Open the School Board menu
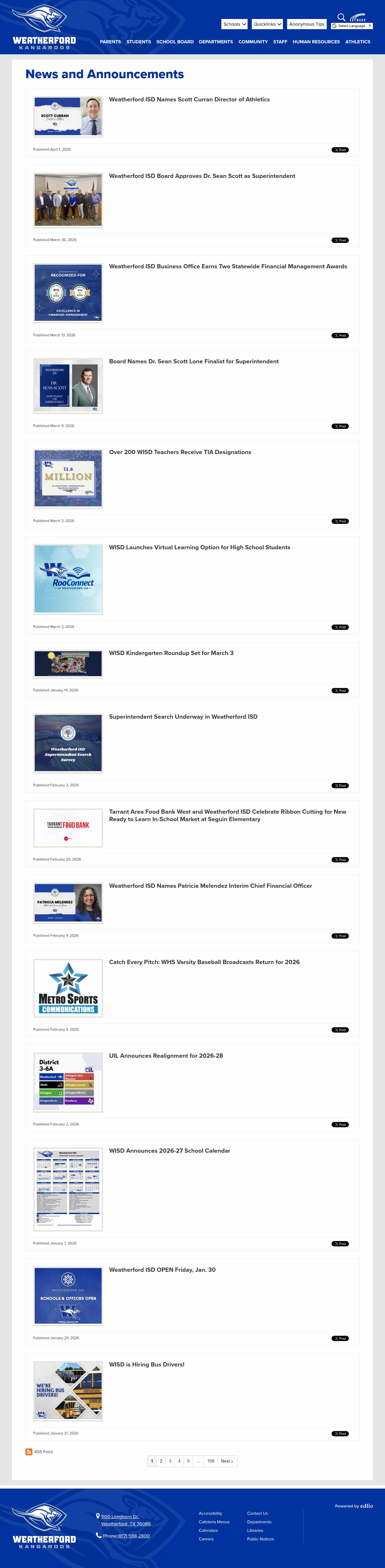Viewport: 385px width, 1568px height. (175, 42)
